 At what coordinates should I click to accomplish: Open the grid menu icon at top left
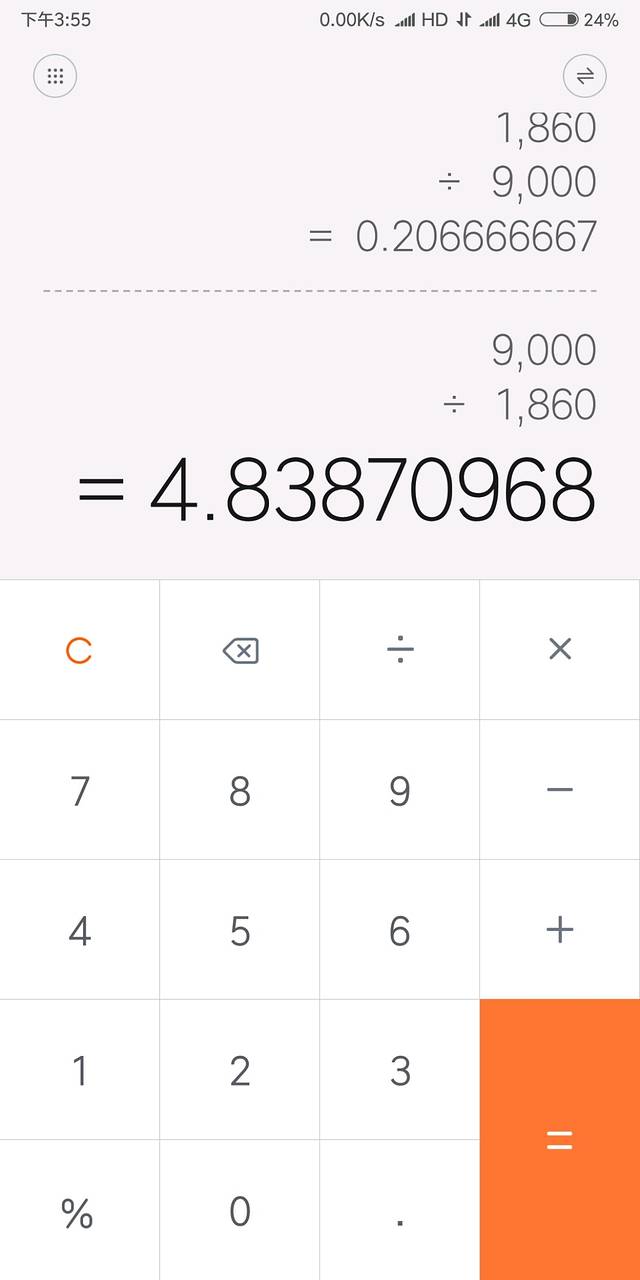55,76
